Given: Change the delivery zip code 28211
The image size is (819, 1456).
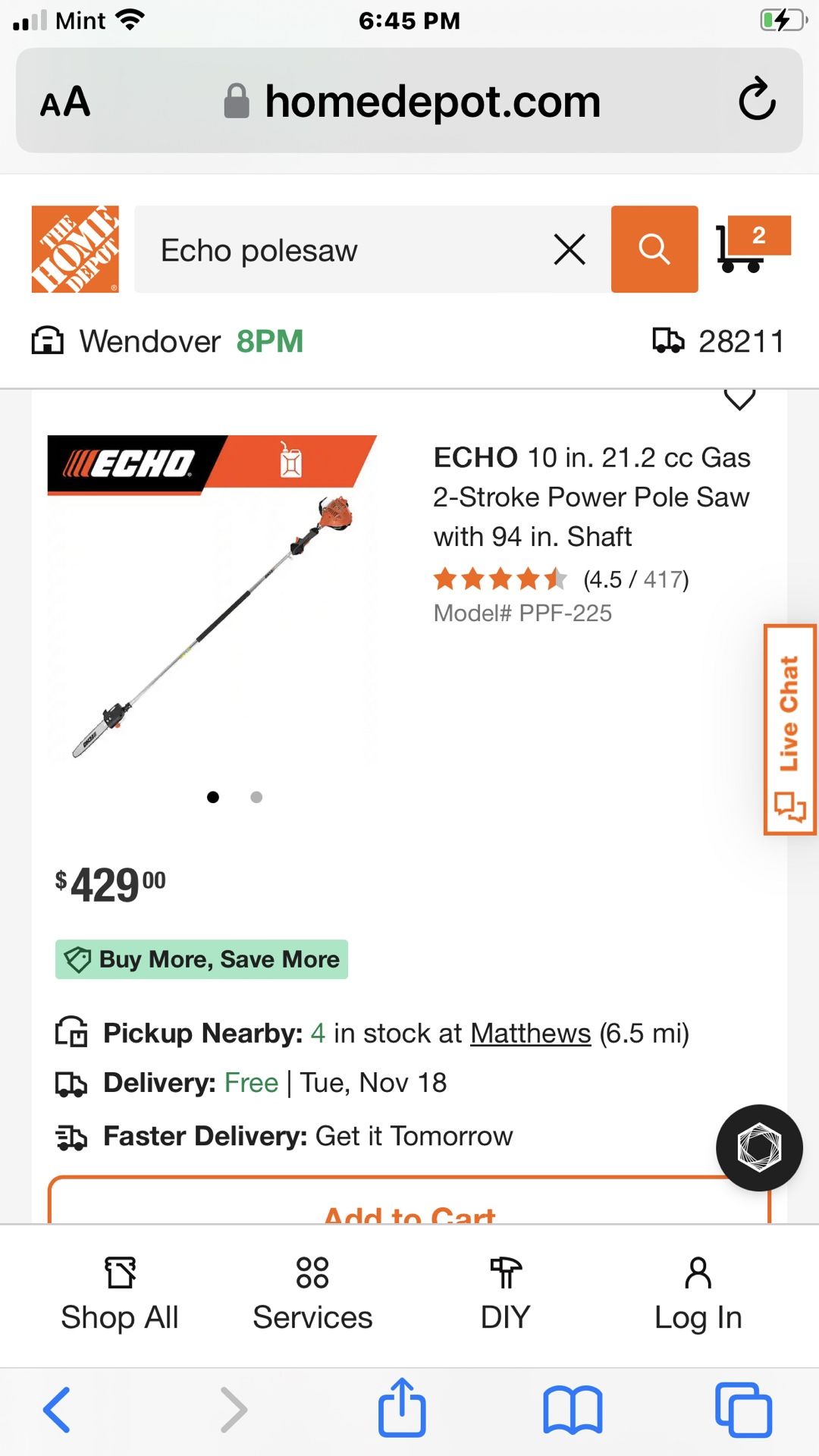Looking at the screenshot, I should click(741, 341).
